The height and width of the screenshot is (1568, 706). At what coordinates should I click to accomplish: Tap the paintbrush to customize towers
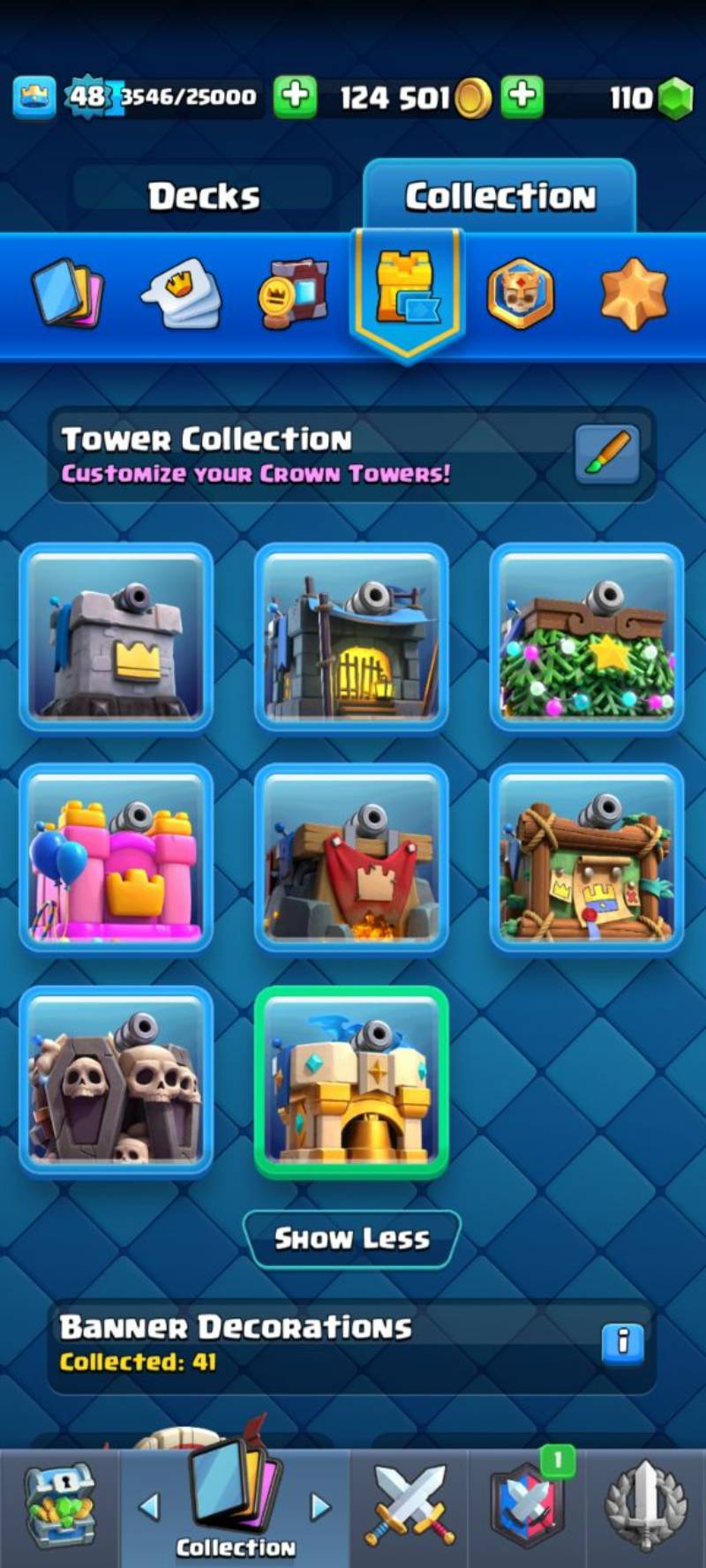607,454
